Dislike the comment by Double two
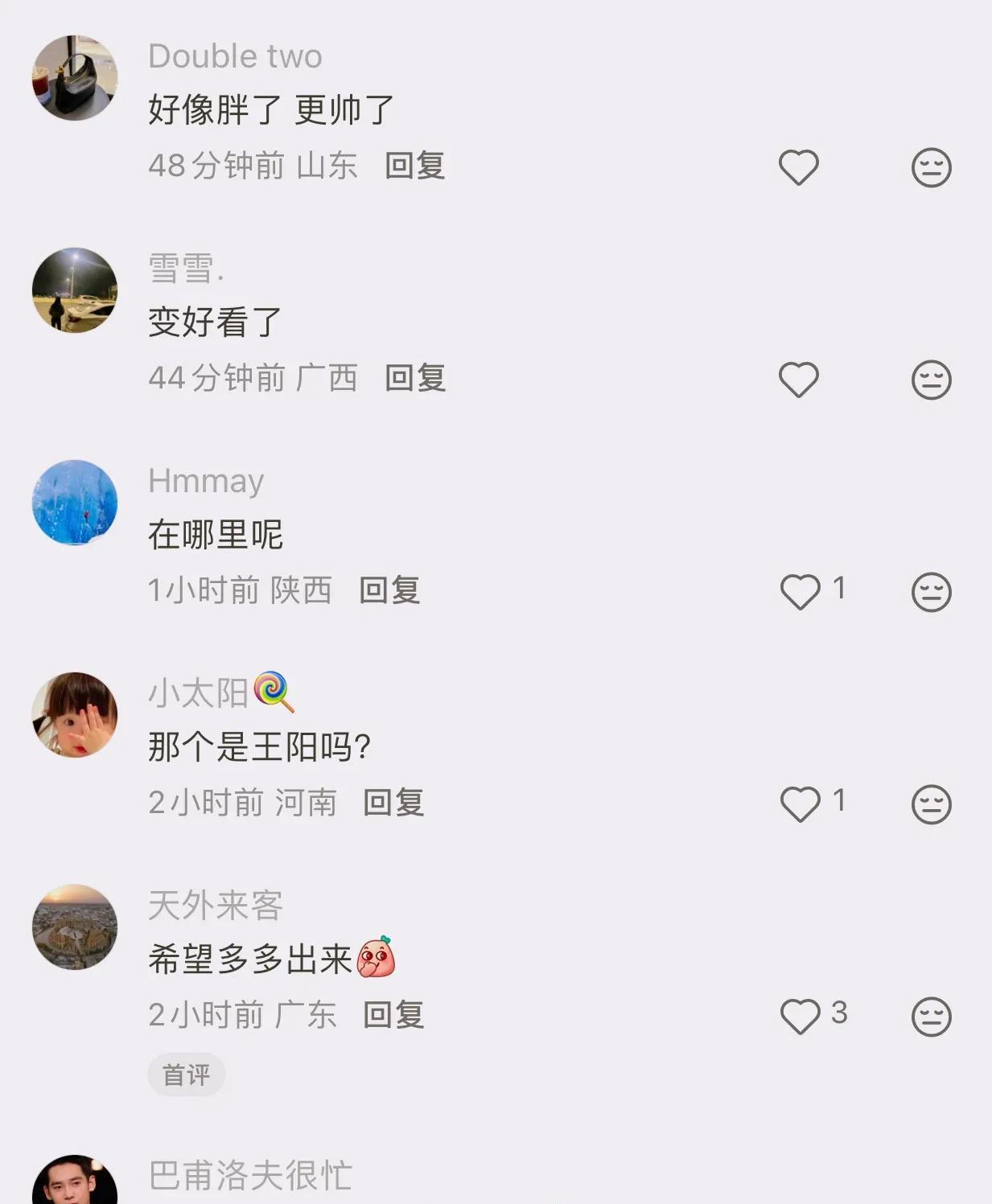 click(x=931, y=167)
